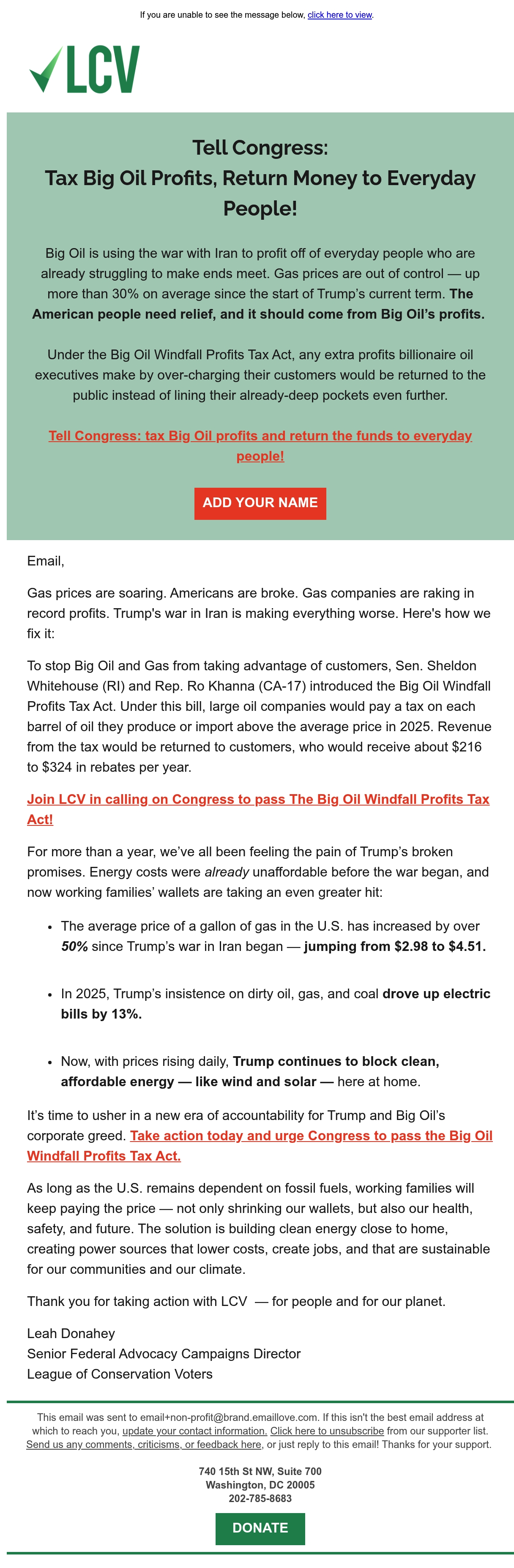
Task: Tap the red 'Tell Congress: tax Big Oil profits' link
Action: (x=260, y=445)
